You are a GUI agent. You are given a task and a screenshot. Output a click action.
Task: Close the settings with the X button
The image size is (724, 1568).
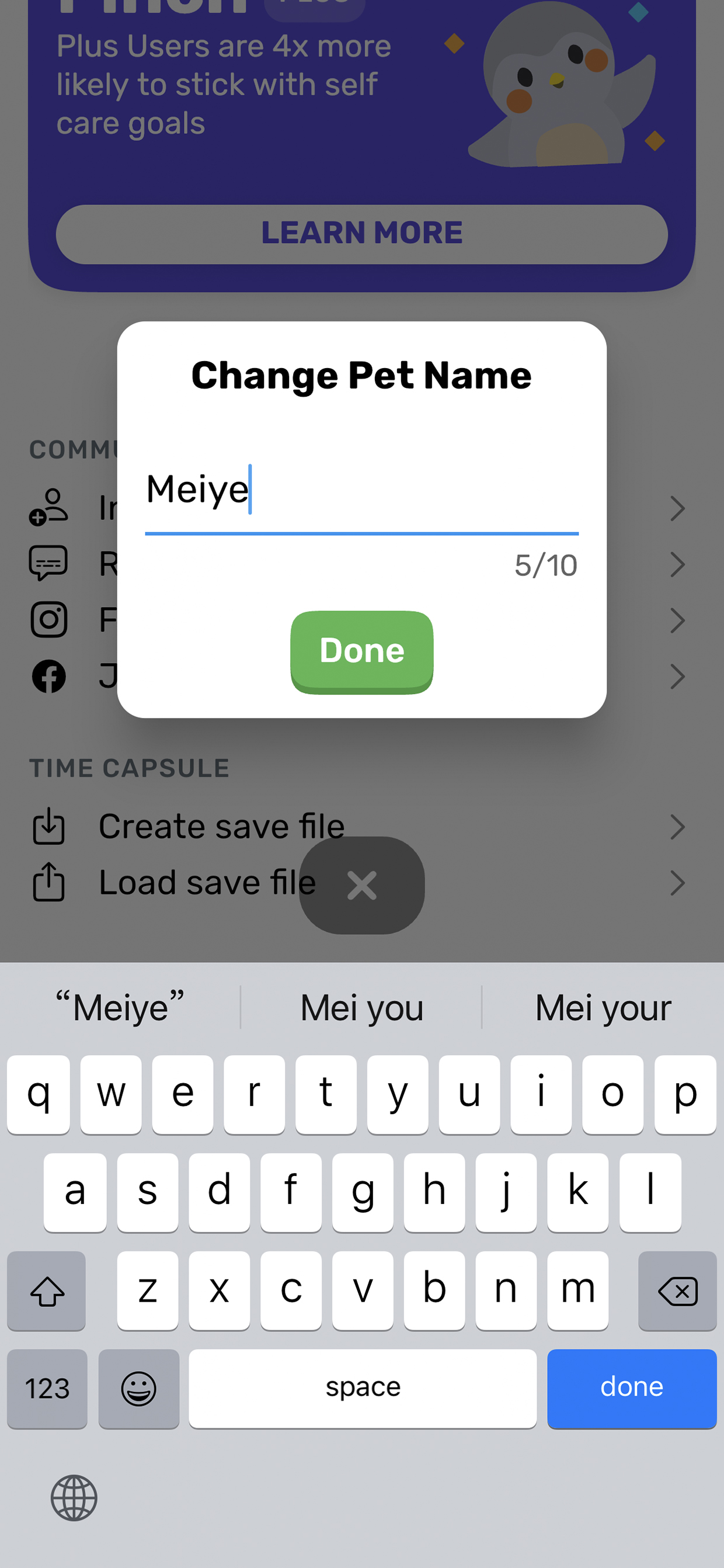pos(361,885)
